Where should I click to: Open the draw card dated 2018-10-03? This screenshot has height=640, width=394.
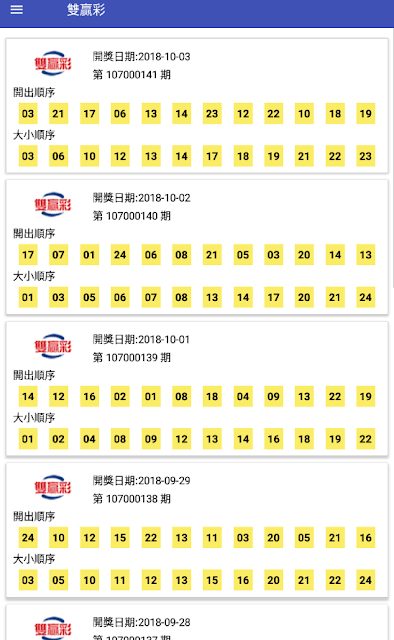coord(197,106)
